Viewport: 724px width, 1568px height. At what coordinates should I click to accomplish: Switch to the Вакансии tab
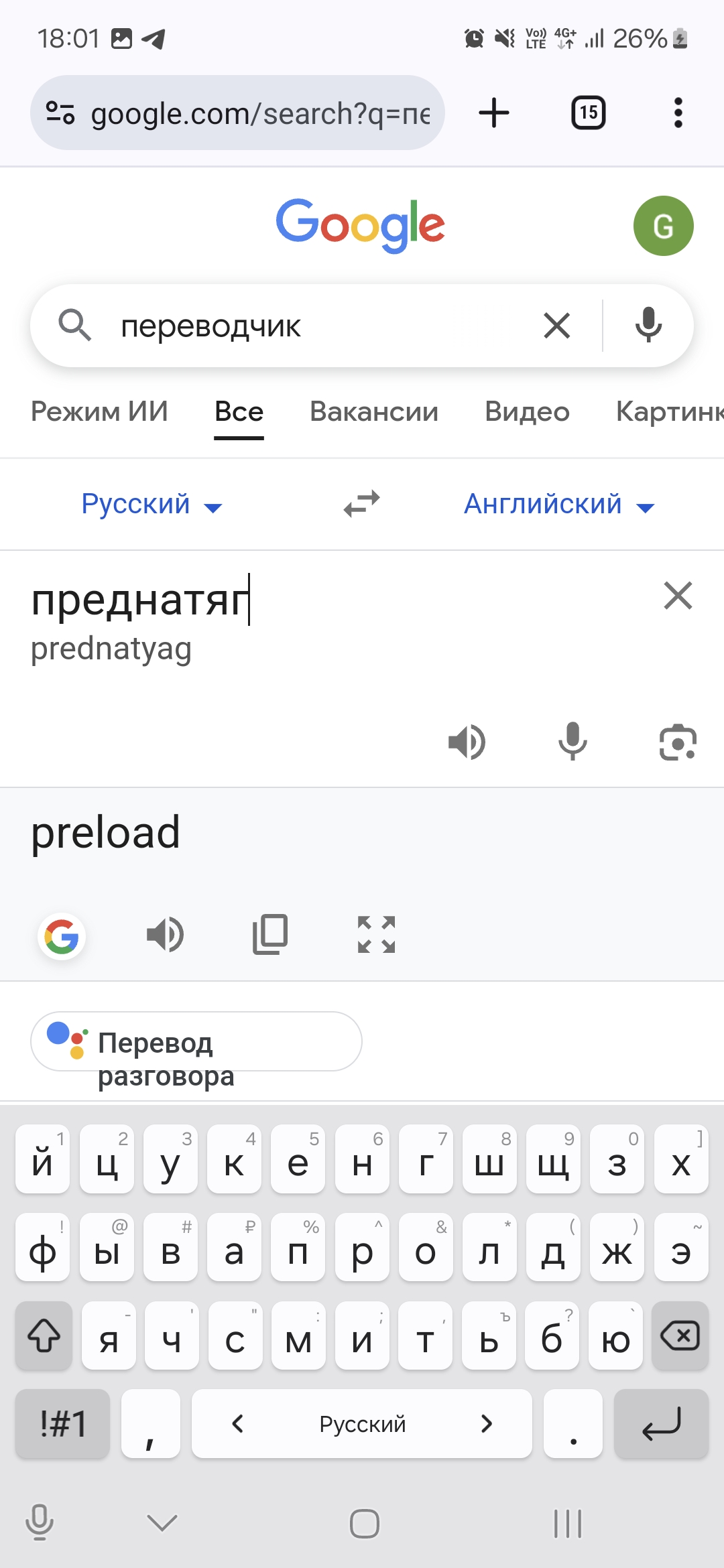pos(373,411)
